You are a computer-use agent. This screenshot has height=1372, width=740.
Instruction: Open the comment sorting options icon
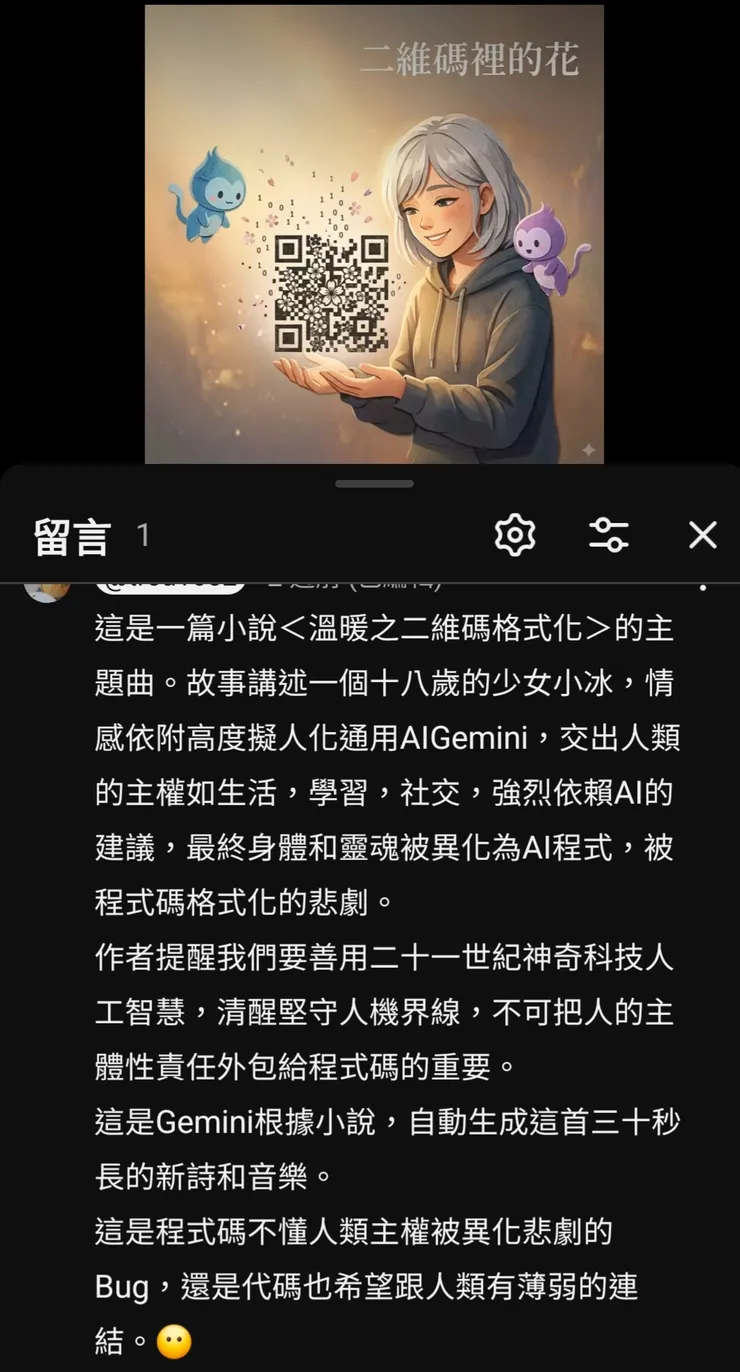(610, 535)
